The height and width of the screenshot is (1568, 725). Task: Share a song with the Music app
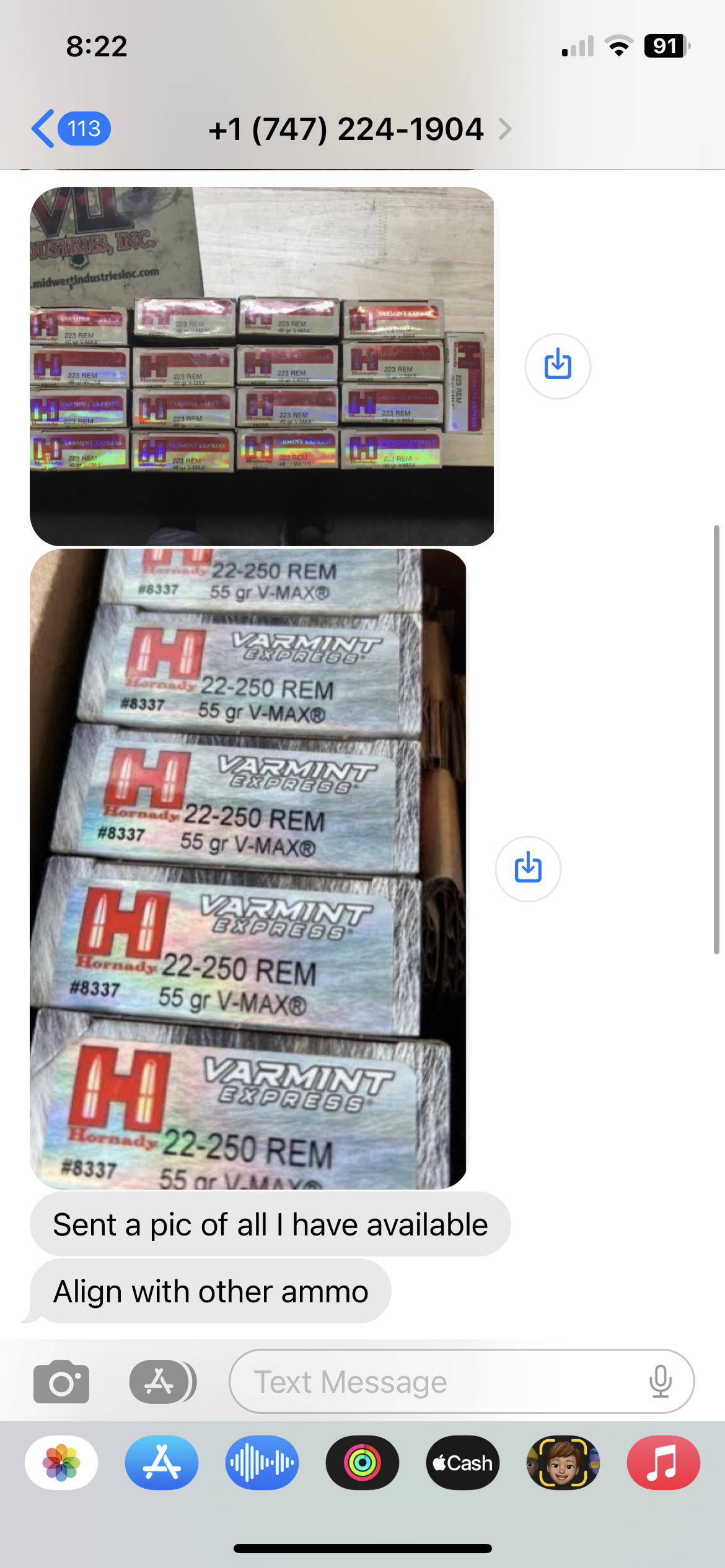pos(664,1463)
